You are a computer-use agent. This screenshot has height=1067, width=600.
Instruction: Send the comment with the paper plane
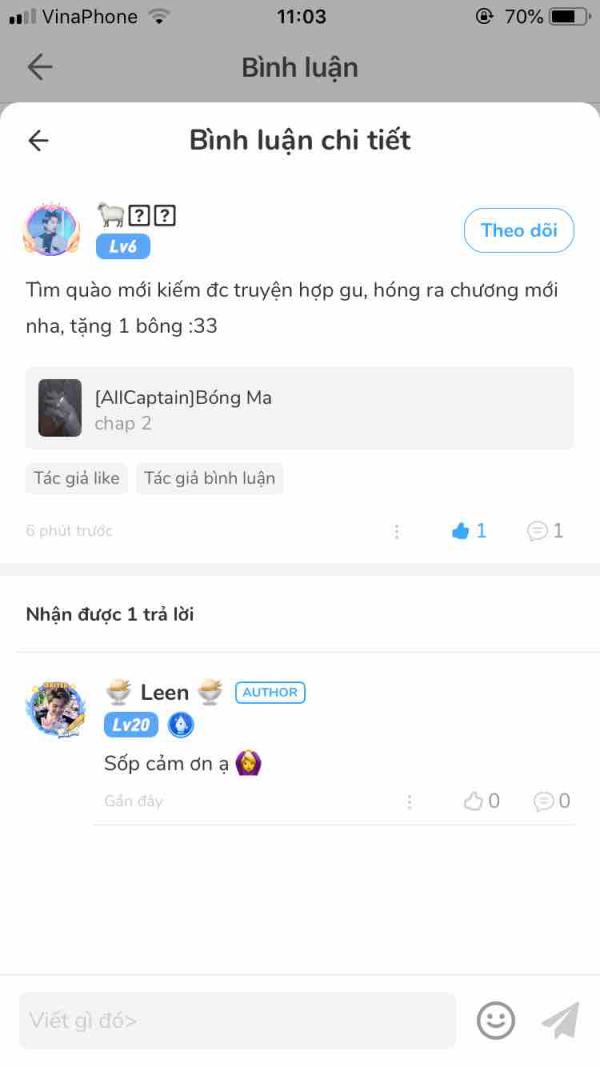(560, 1020)
